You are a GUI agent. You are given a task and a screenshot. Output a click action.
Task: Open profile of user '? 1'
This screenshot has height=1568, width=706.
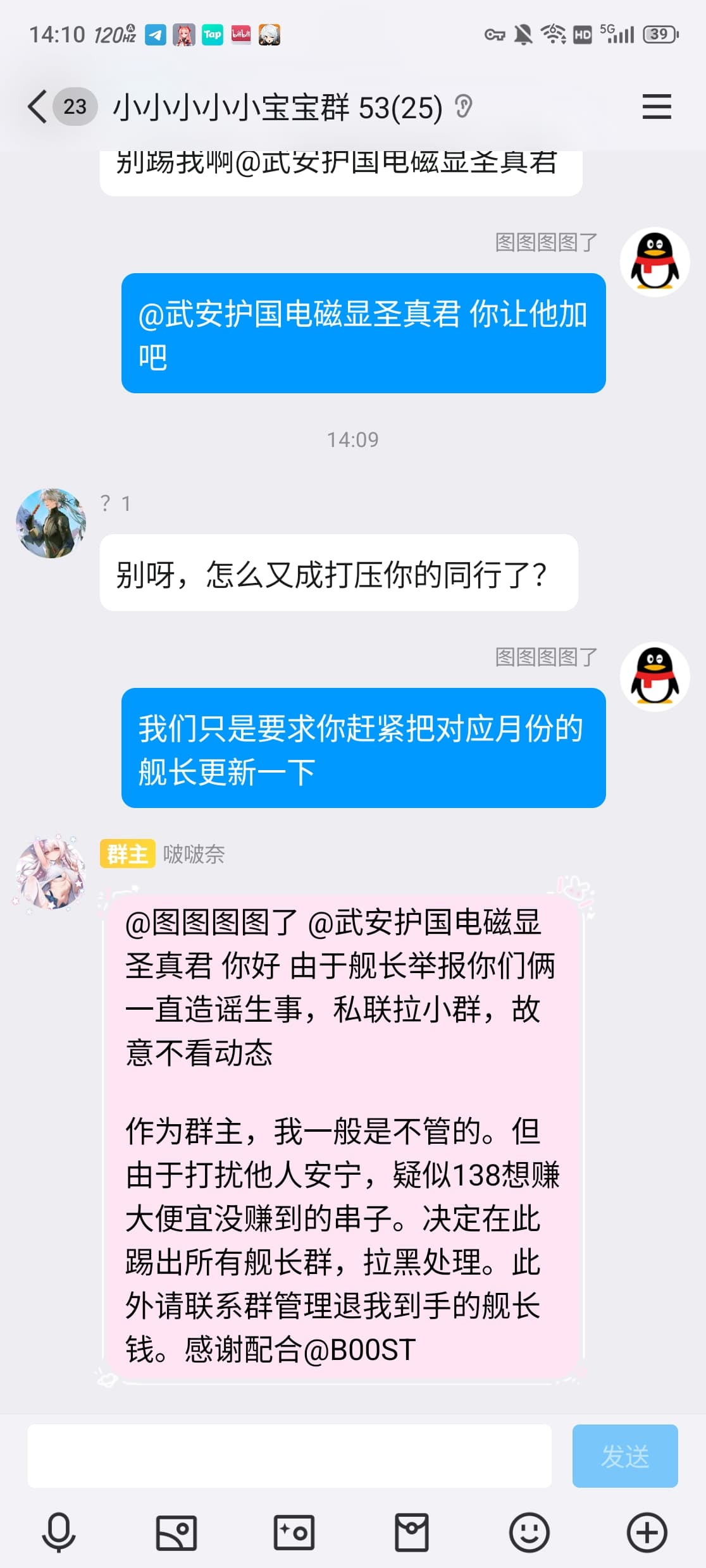point(51,523)
